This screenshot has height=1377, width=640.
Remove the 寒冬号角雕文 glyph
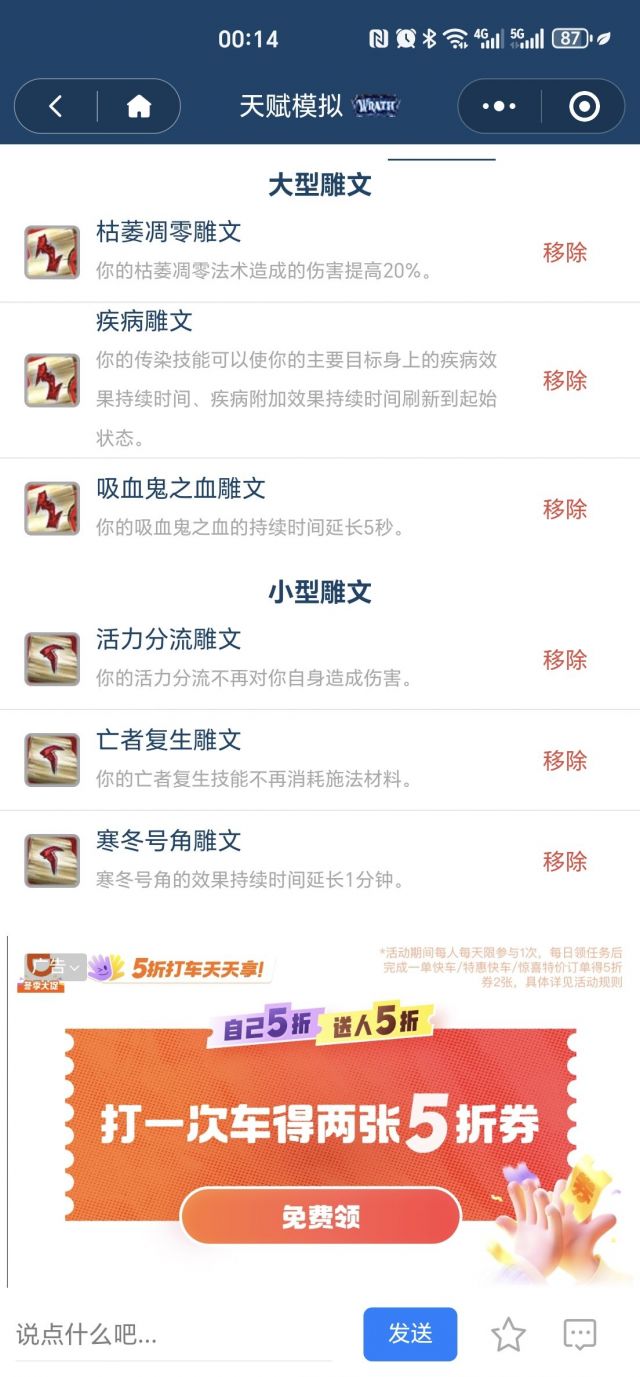(x=564, y=861)
